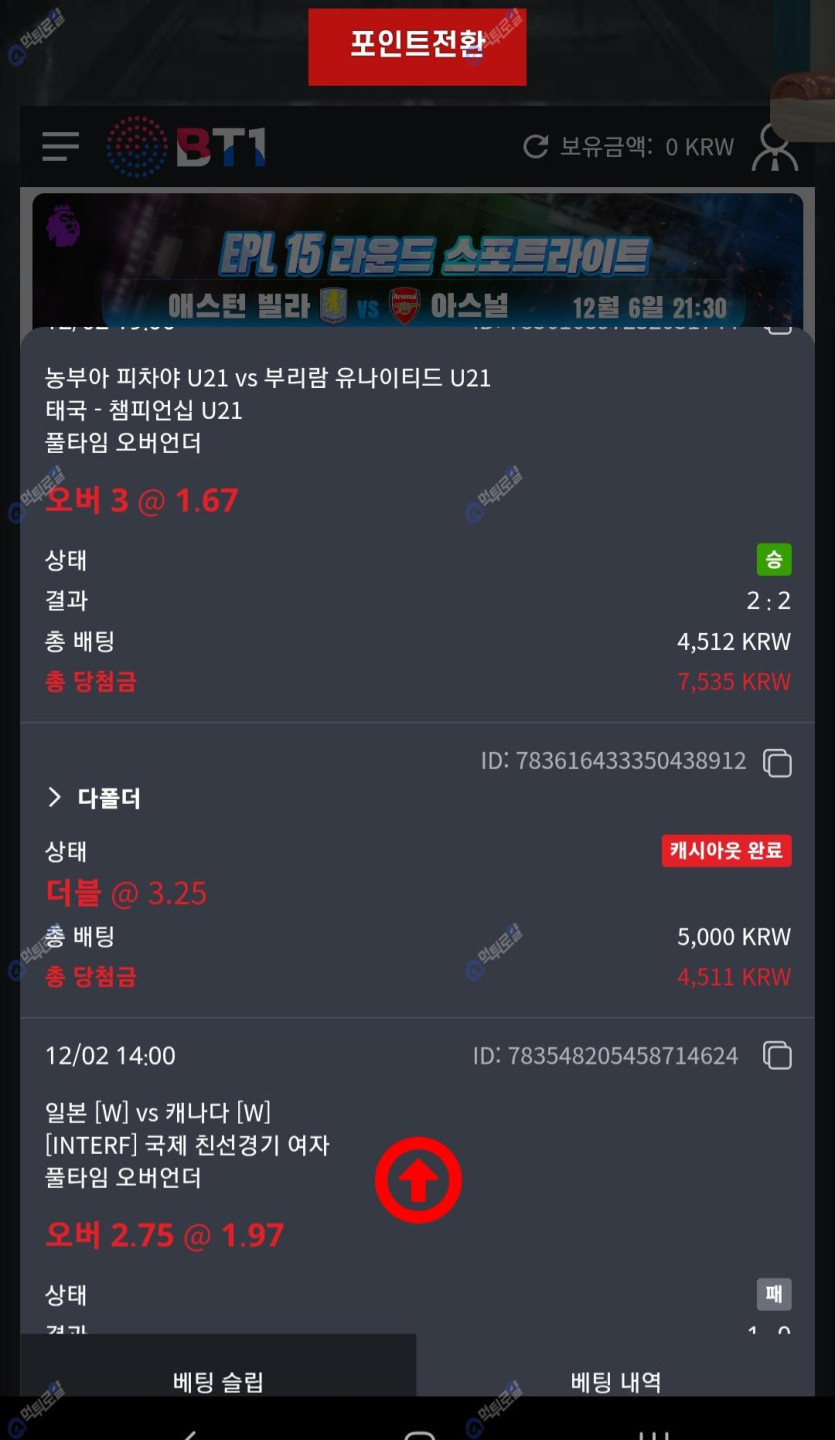Copy bet ID 783548205458714624

[777, 1056]
